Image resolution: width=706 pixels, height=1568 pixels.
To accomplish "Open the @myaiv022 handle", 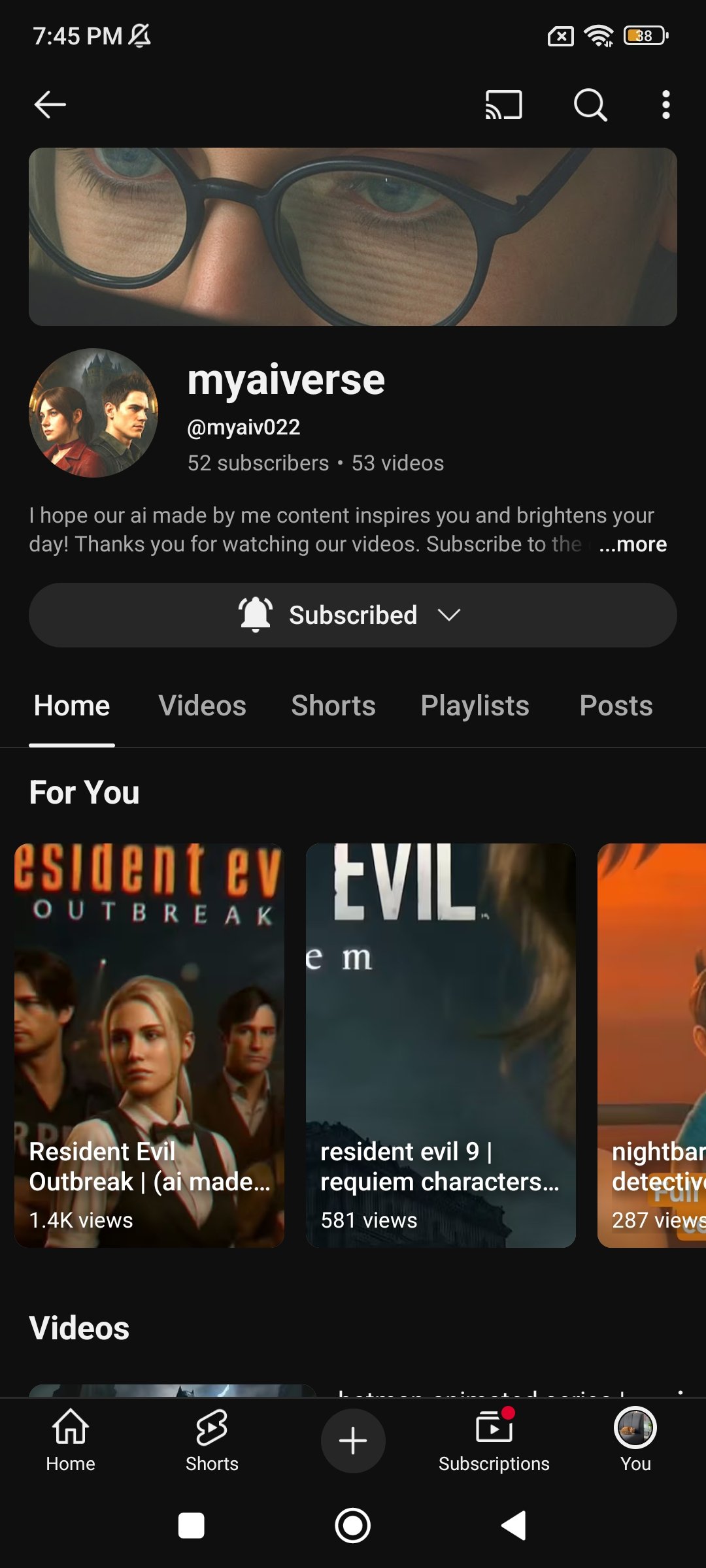I will [x=243, y=426].
